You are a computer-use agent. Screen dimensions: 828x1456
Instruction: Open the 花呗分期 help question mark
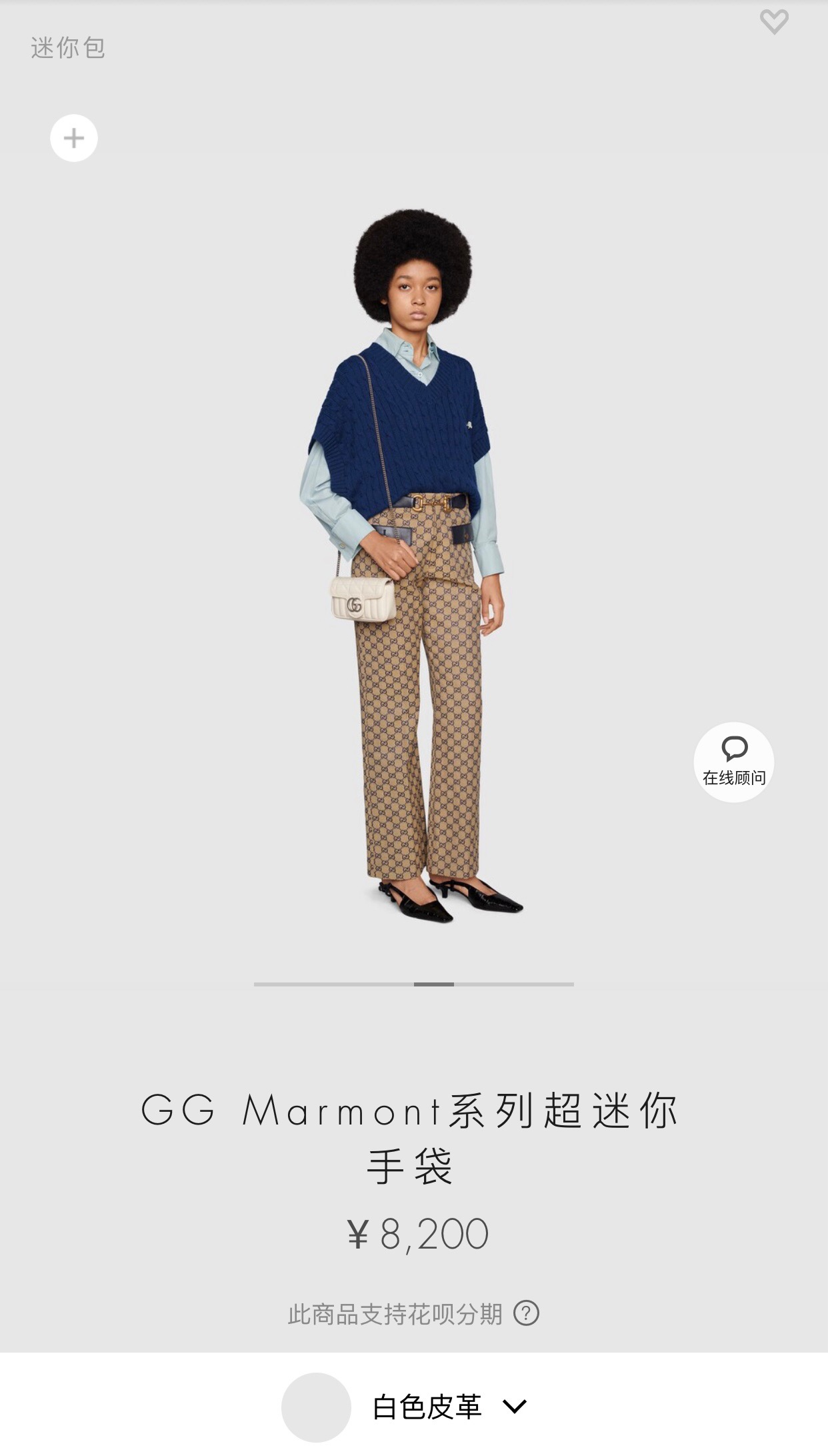pos(526,1313)
